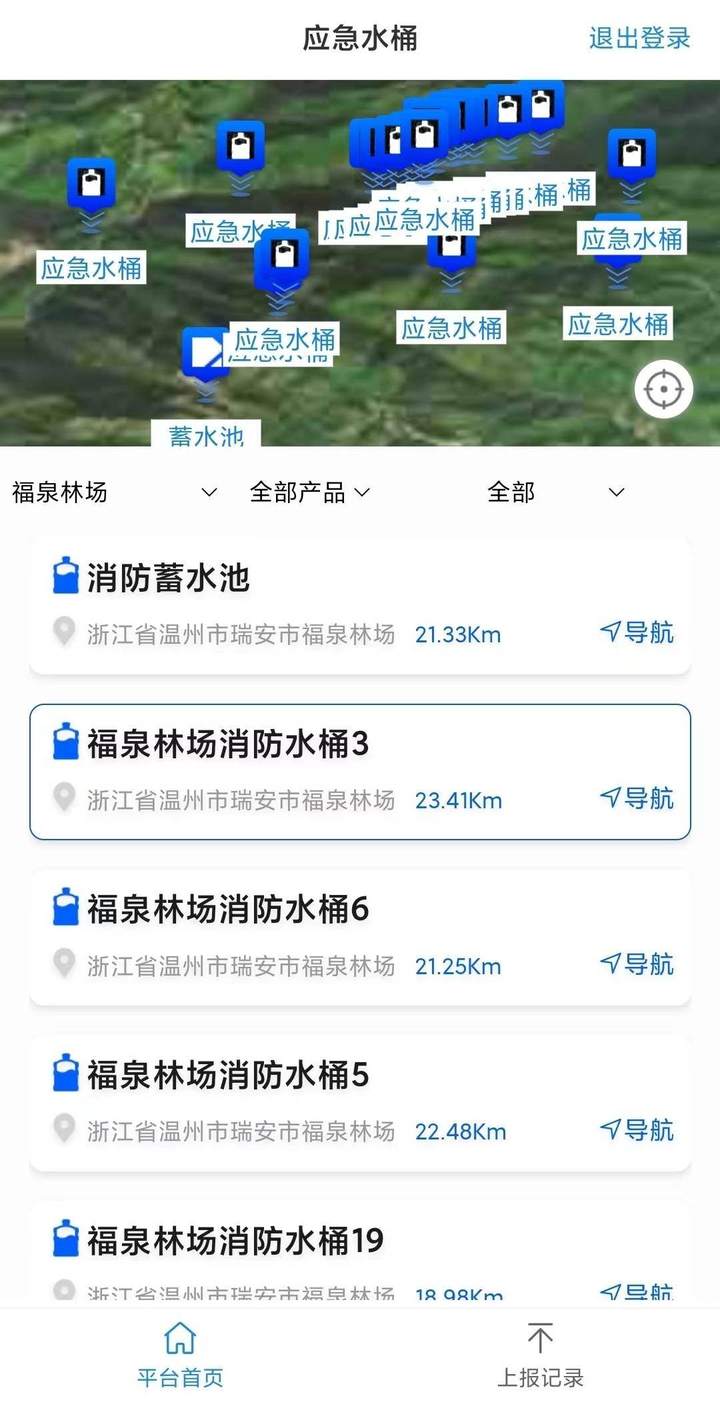Image resolution: width=720 pixels, height=1404 pixels.
Task: Open 福泉林场消防水桶6 details
Action: pos(360,938)
